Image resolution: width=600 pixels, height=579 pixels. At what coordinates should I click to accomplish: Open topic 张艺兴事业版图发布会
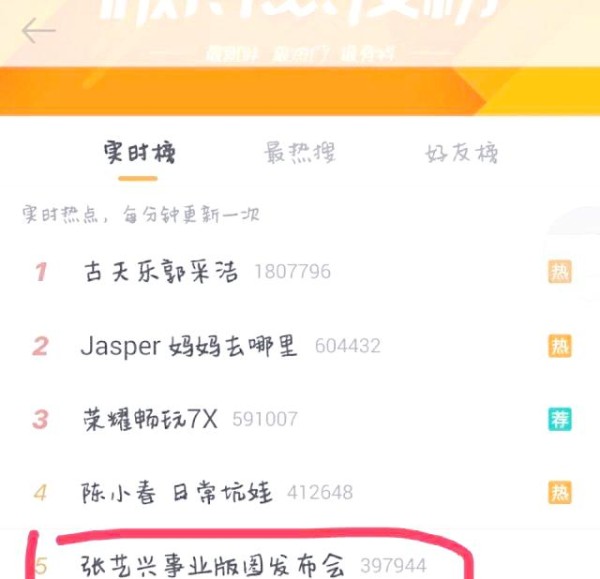pos(212,565)
